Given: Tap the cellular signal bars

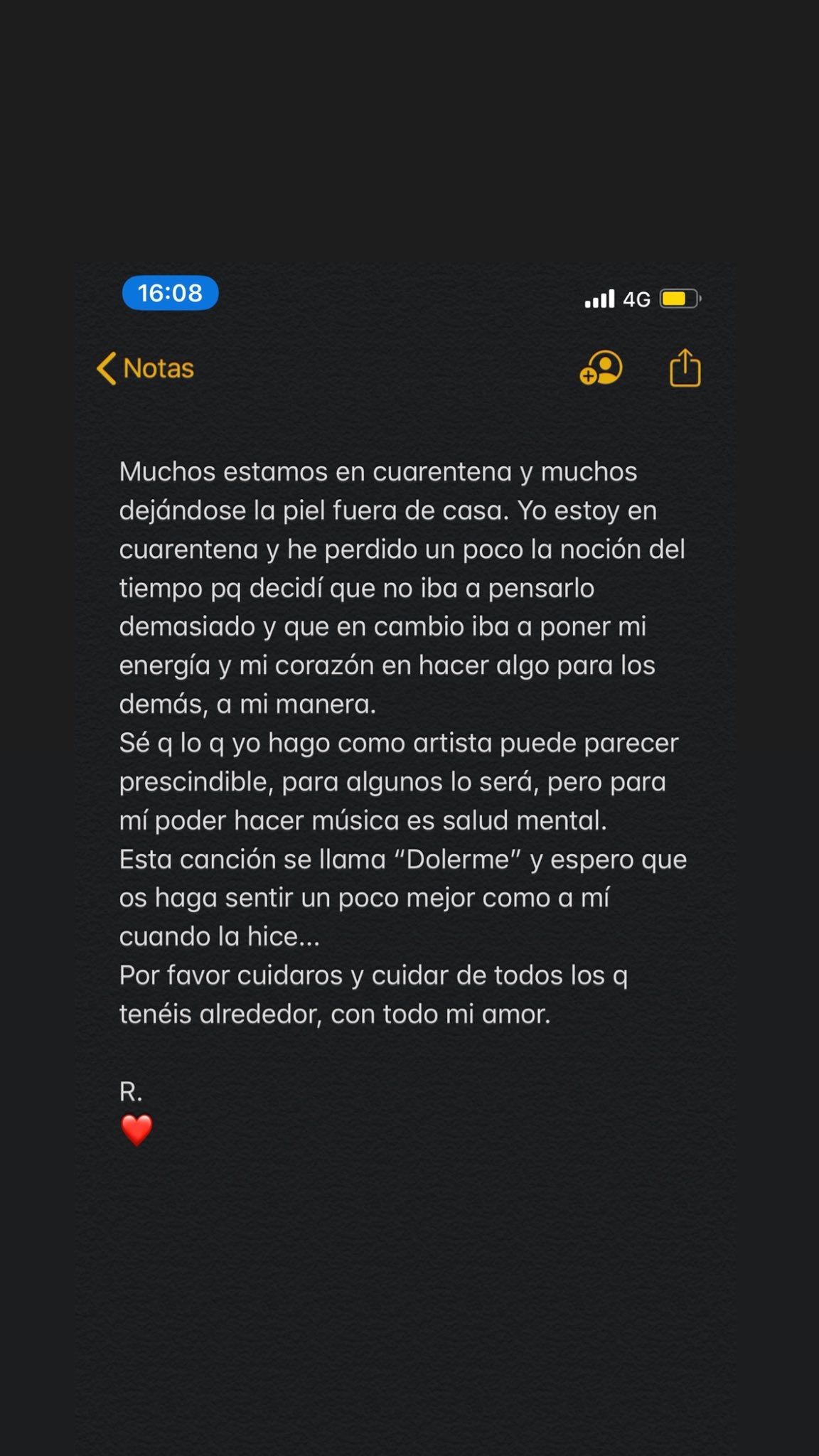Looking at the screenshot, I should [599, 298].
